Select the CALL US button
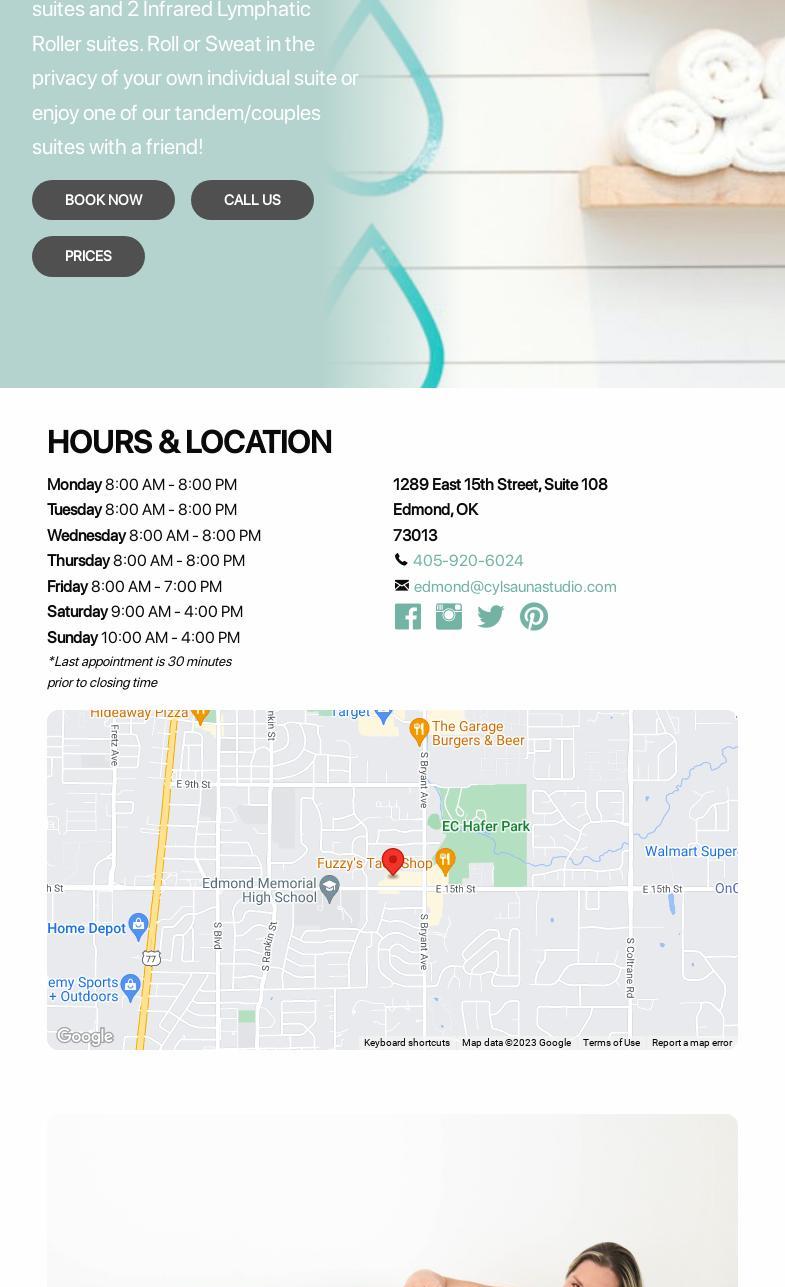This screenshot has height=1287, width=785. pos(252,200)
